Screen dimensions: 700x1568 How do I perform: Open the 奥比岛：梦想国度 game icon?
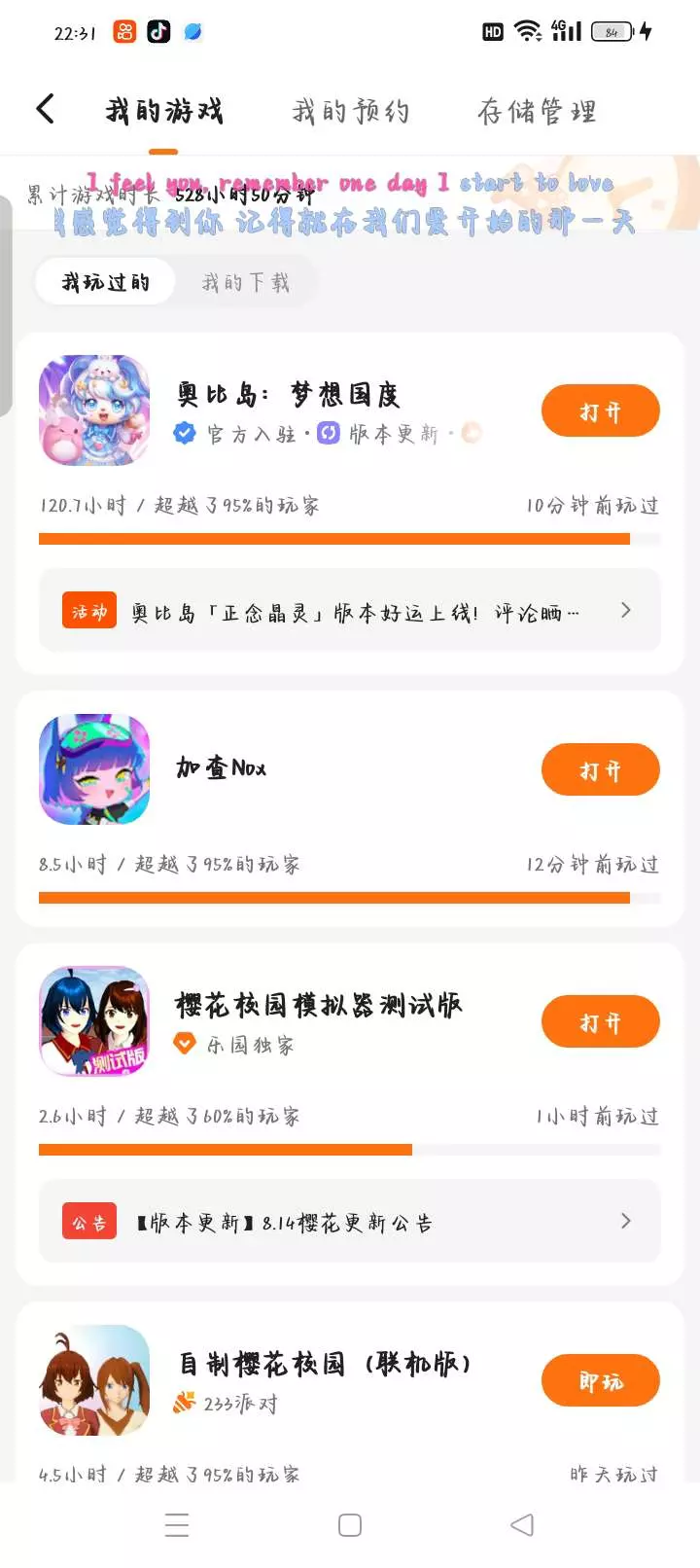click(94, 410)
